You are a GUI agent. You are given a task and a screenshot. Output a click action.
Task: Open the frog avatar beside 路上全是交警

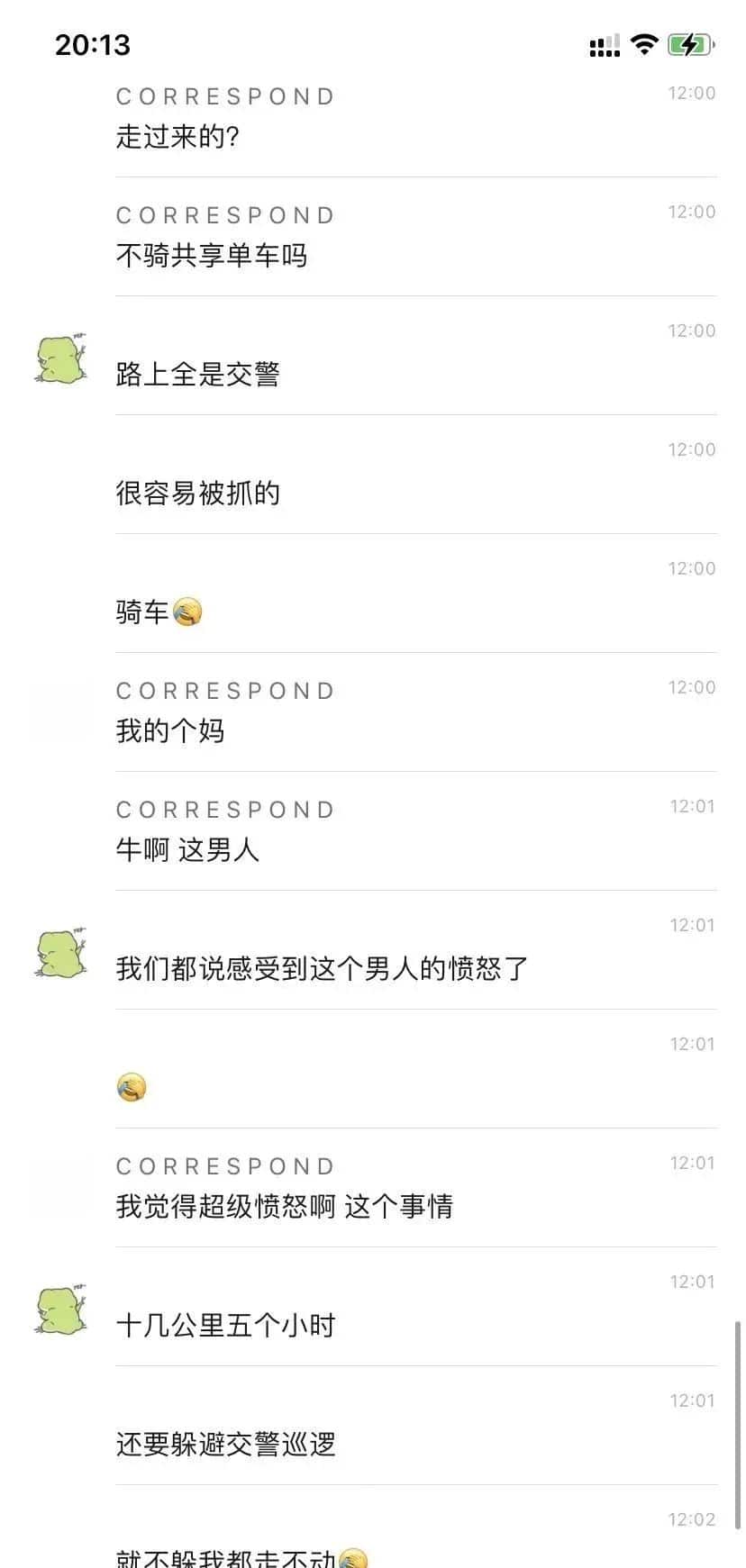click(x=61, y=358)
